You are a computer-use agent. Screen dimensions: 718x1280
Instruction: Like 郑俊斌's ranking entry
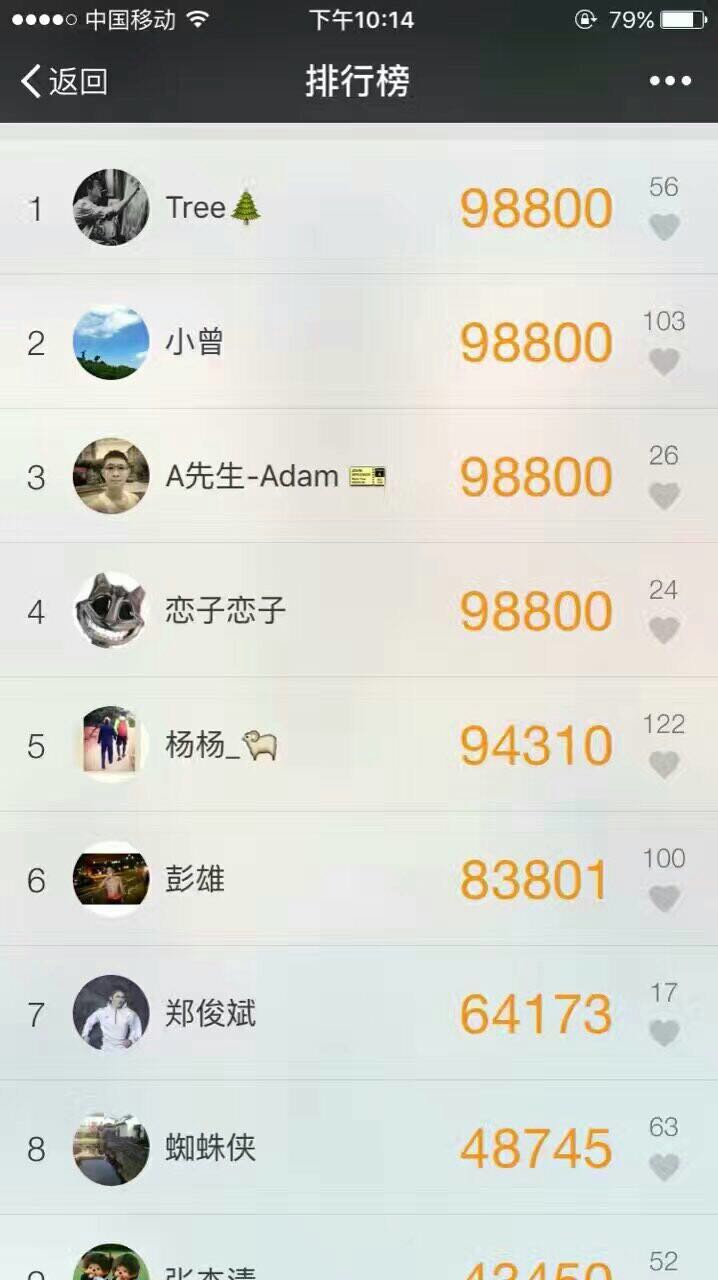[664, 1033]
